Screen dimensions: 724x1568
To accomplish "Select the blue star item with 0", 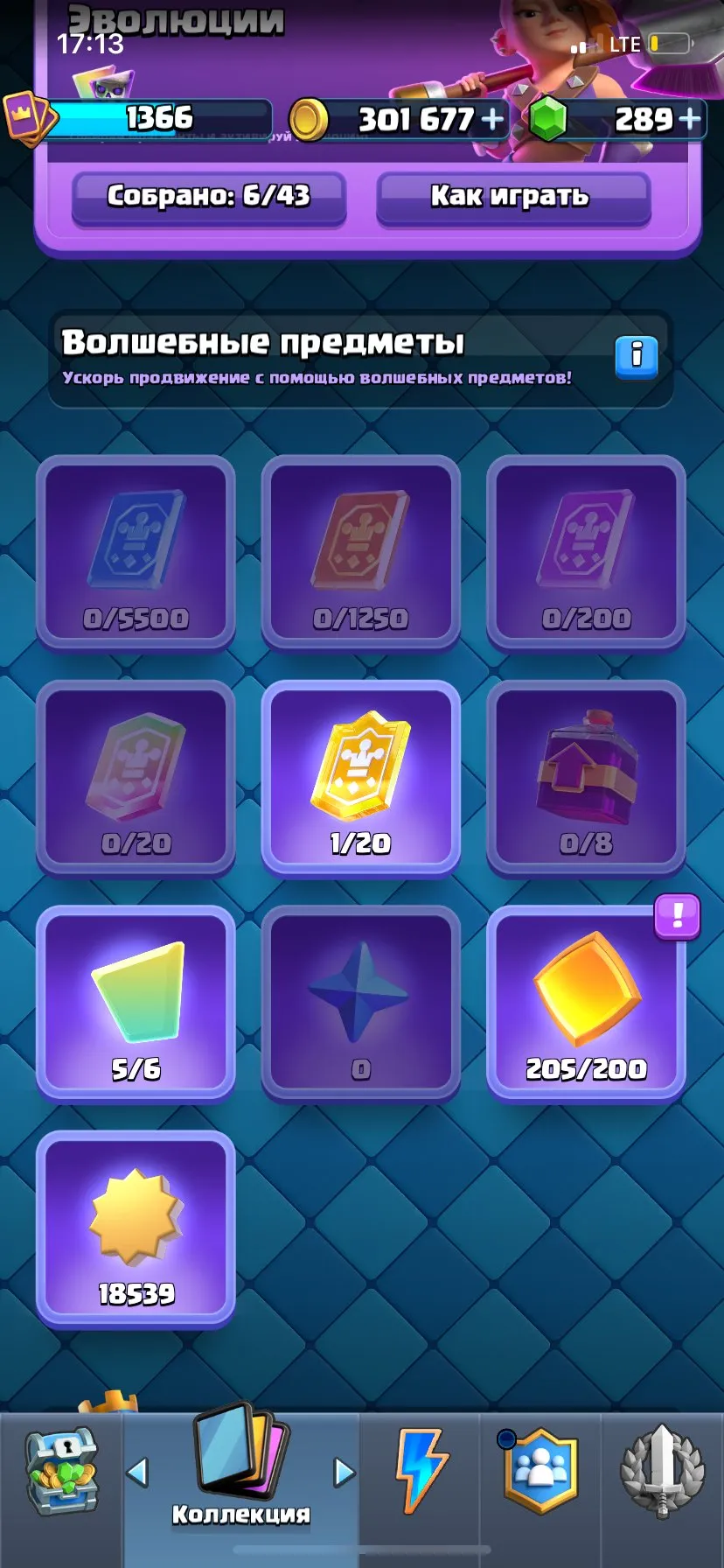I will pyautogui.click(x=361, y=1003).
